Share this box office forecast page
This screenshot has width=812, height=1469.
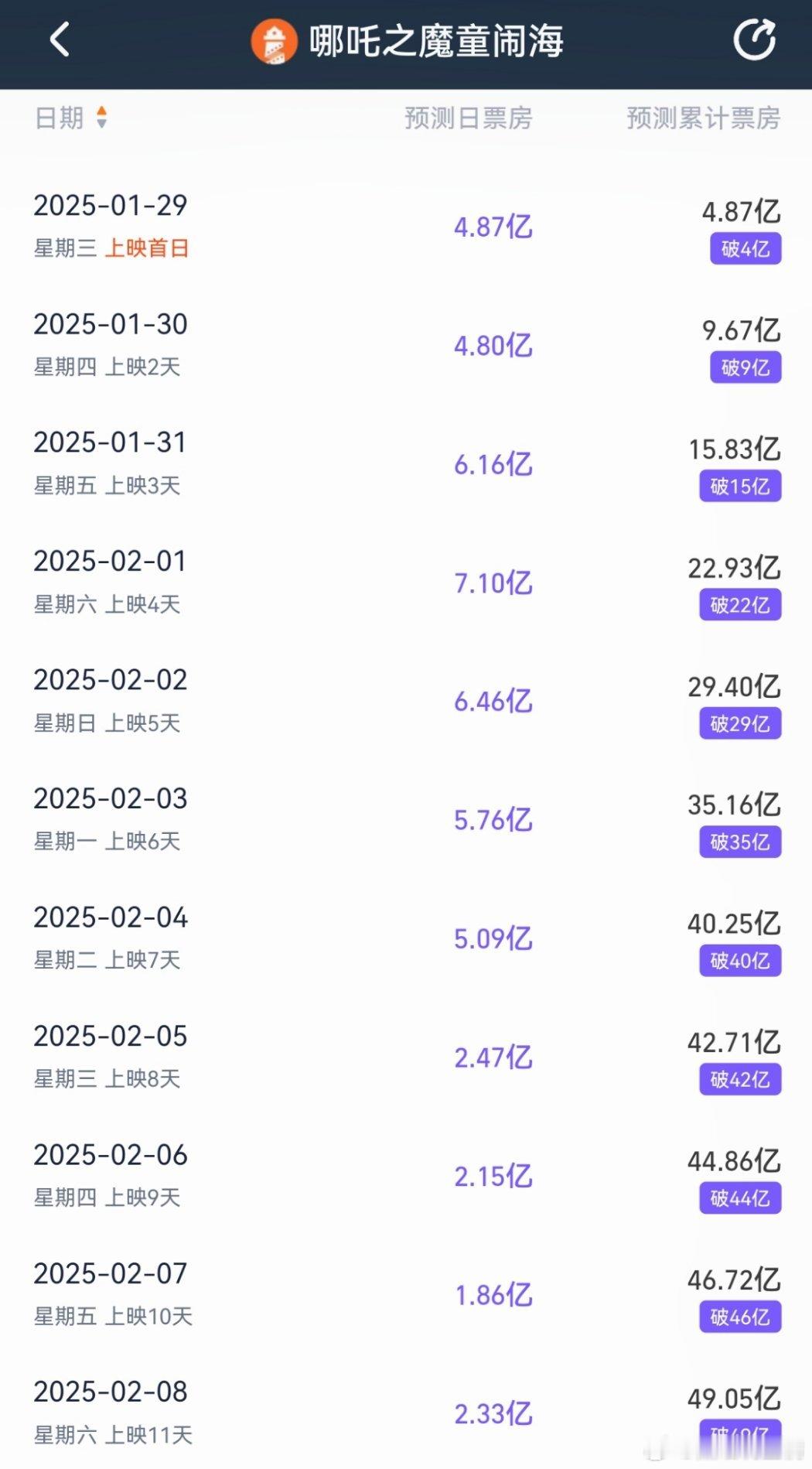click(x=754, y=39)
